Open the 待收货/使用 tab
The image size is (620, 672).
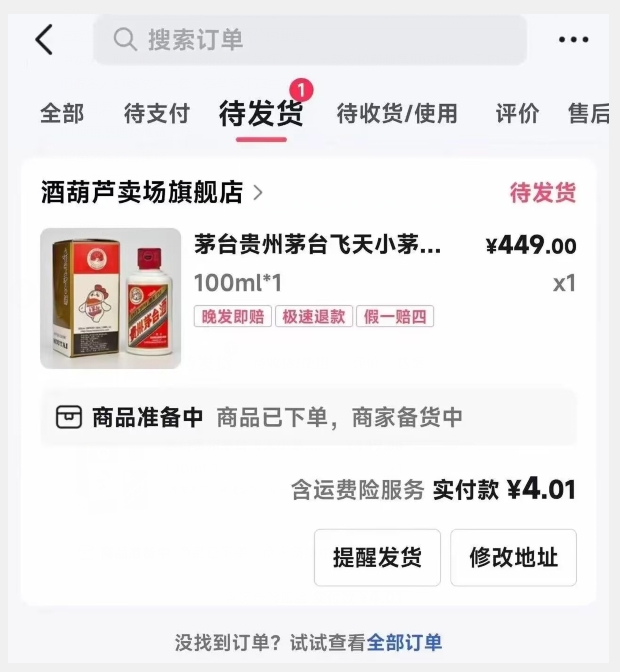(x=397, y=114)
